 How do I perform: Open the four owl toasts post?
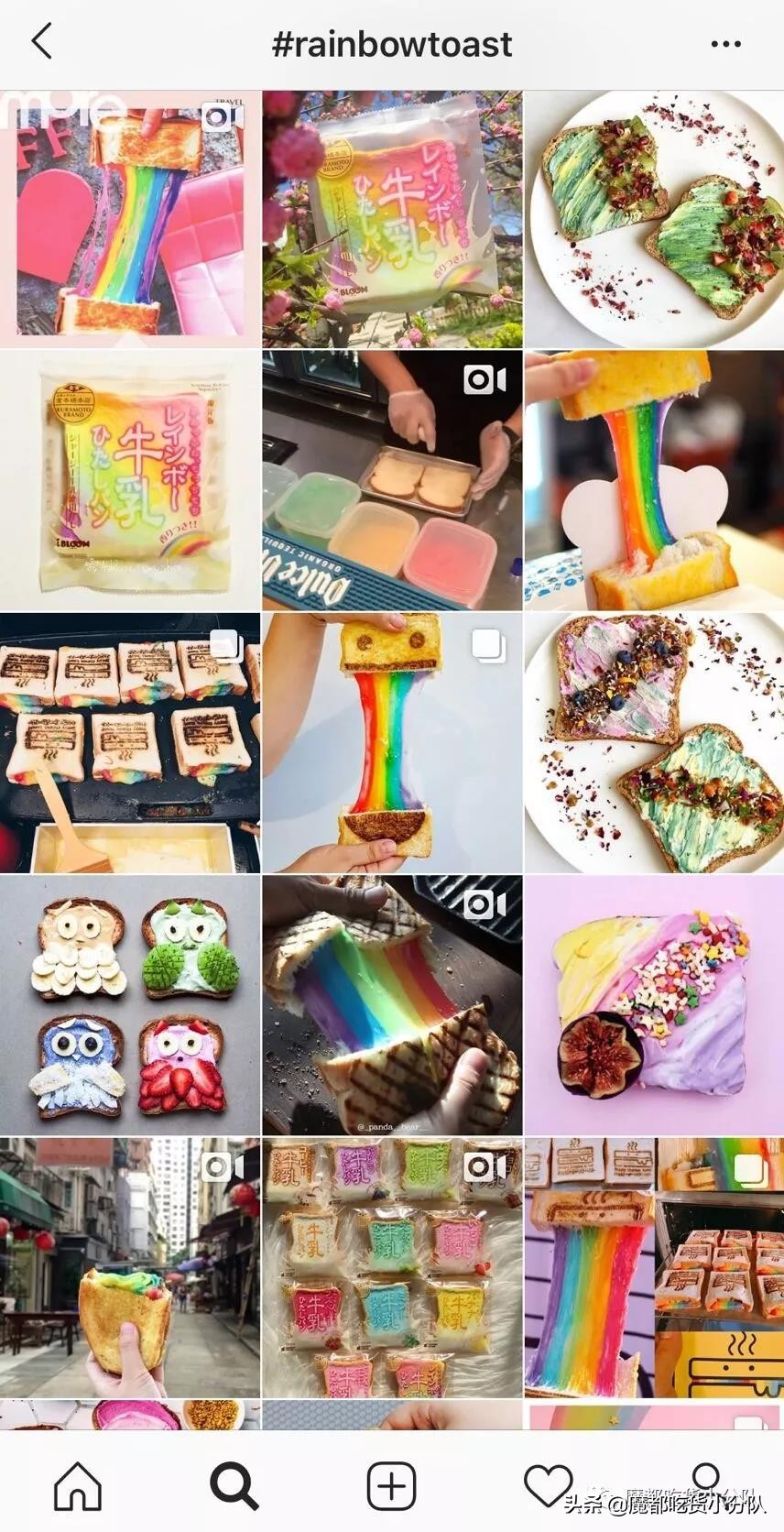pyautogui.click(x=129, y=1005)
